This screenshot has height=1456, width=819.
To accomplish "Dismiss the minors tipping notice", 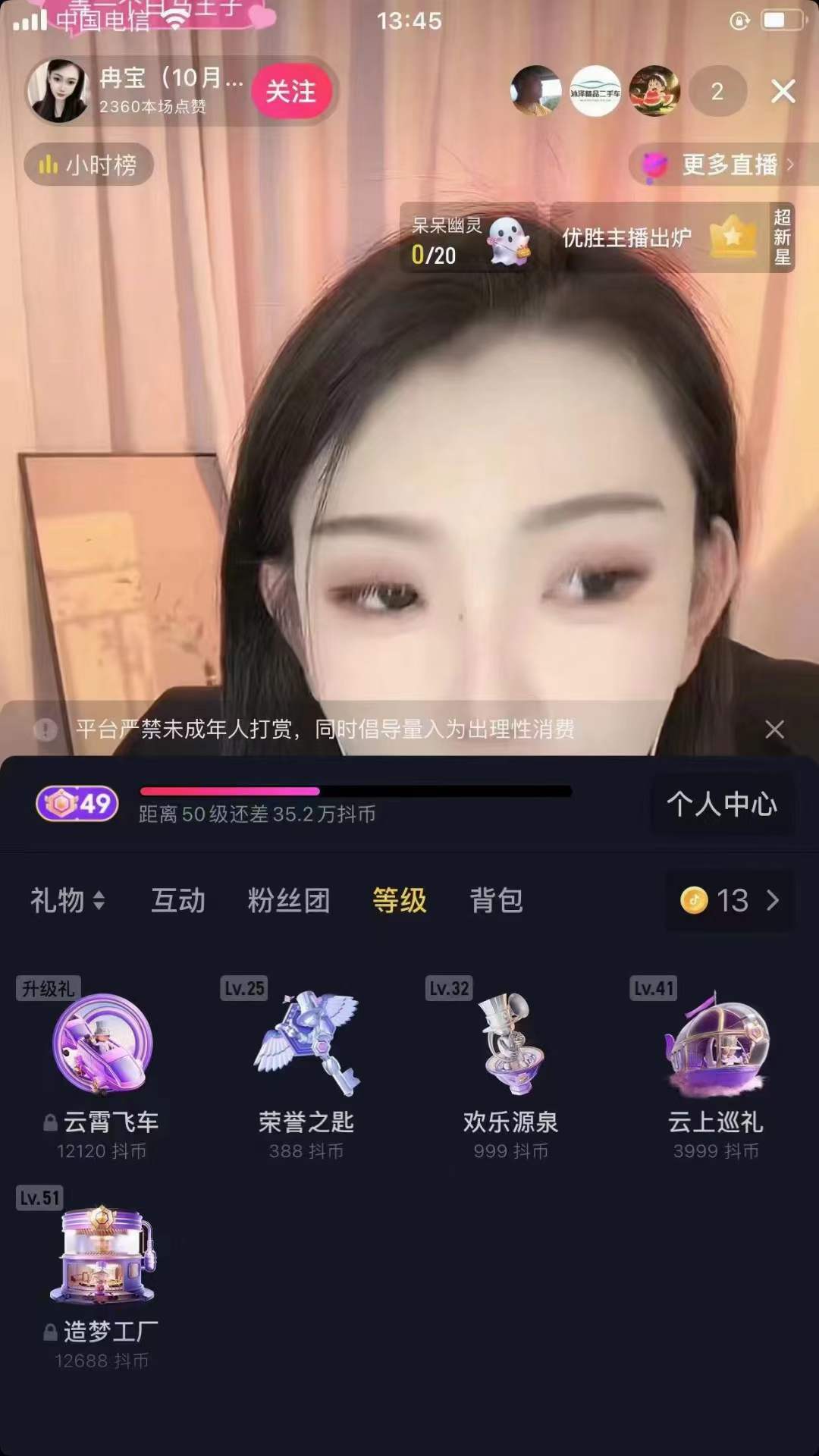I will (774, 730).
